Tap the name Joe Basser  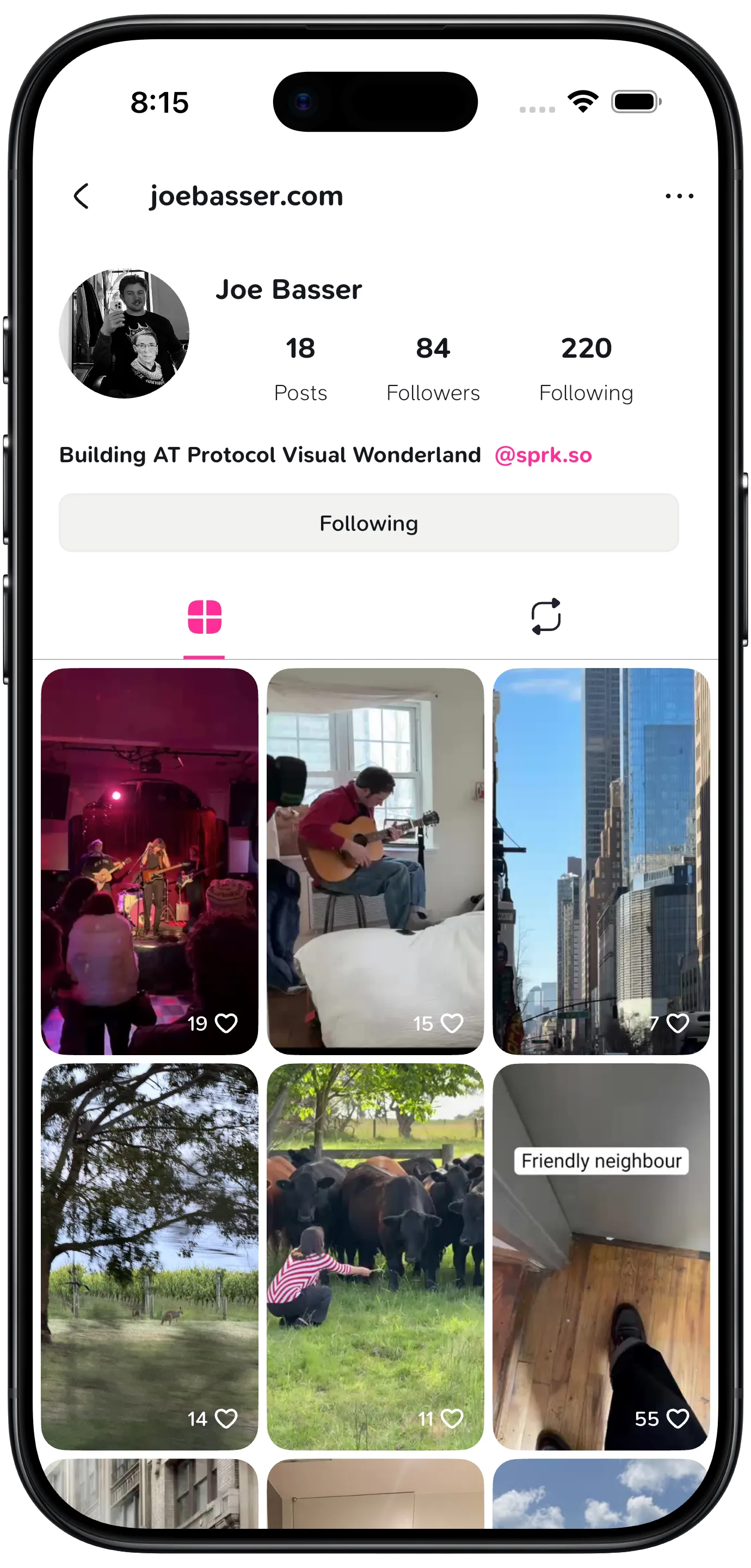click(289, 290)
